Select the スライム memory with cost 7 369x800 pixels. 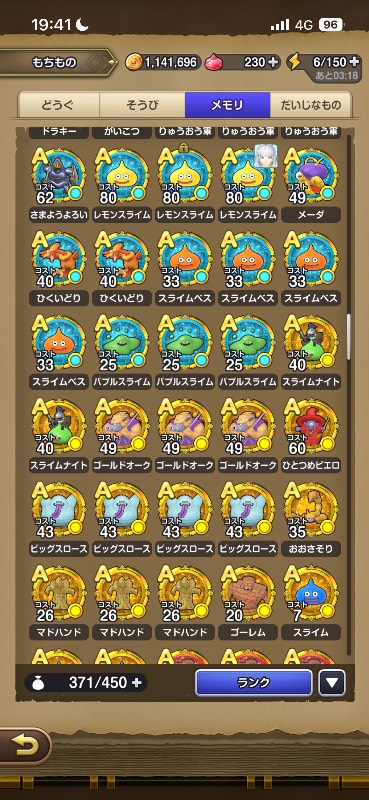coord(311,602)
